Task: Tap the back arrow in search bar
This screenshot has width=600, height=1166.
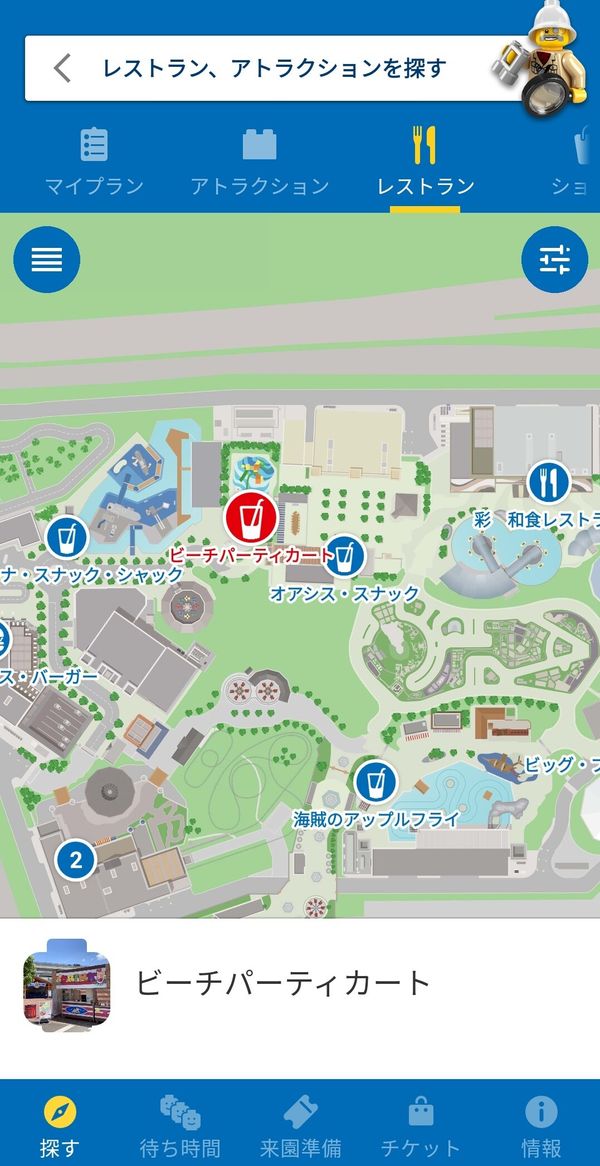Action: 62,68
